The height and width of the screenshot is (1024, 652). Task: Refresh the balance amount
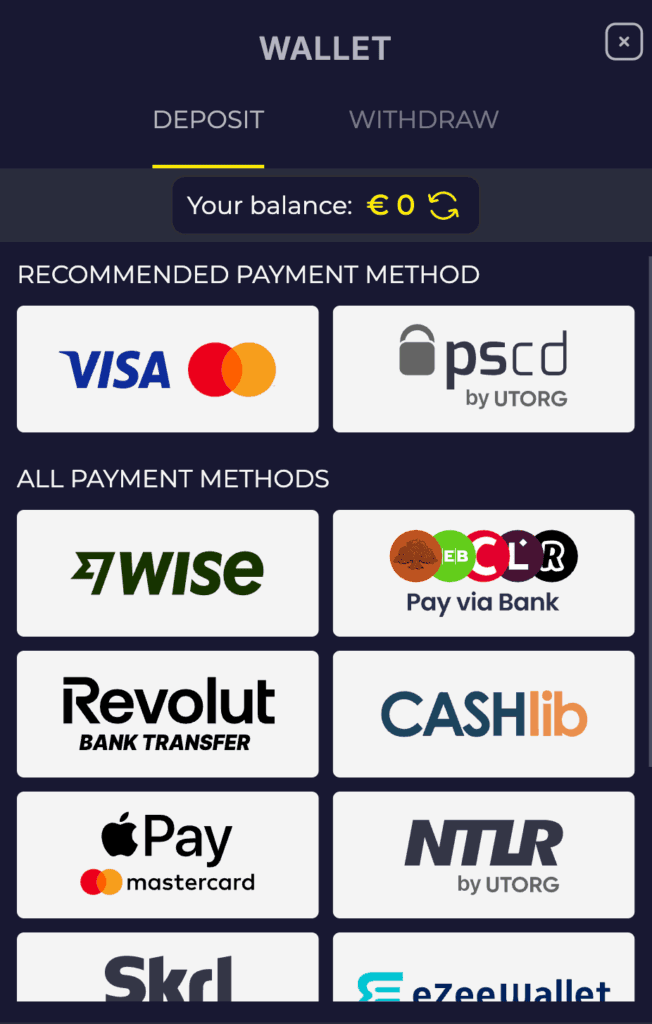click(443, 206)
